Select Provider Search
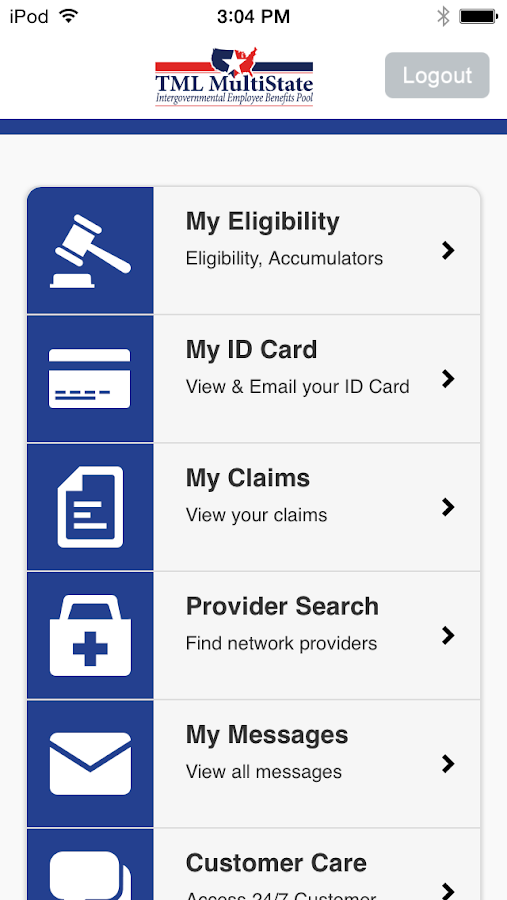Viewport: 507px width, 900px height. (253, 635)
